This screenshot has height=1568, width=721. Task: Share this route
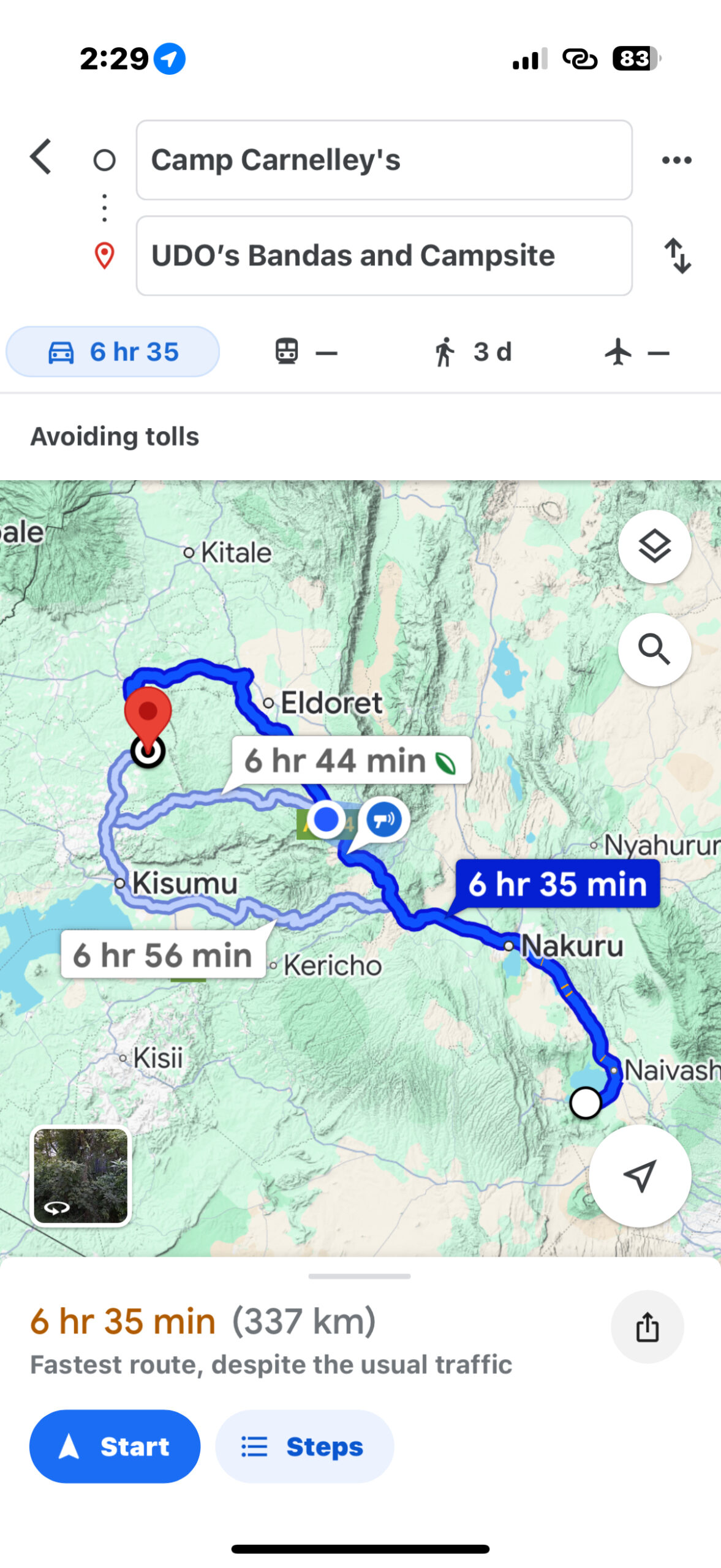coord(647,1326)
